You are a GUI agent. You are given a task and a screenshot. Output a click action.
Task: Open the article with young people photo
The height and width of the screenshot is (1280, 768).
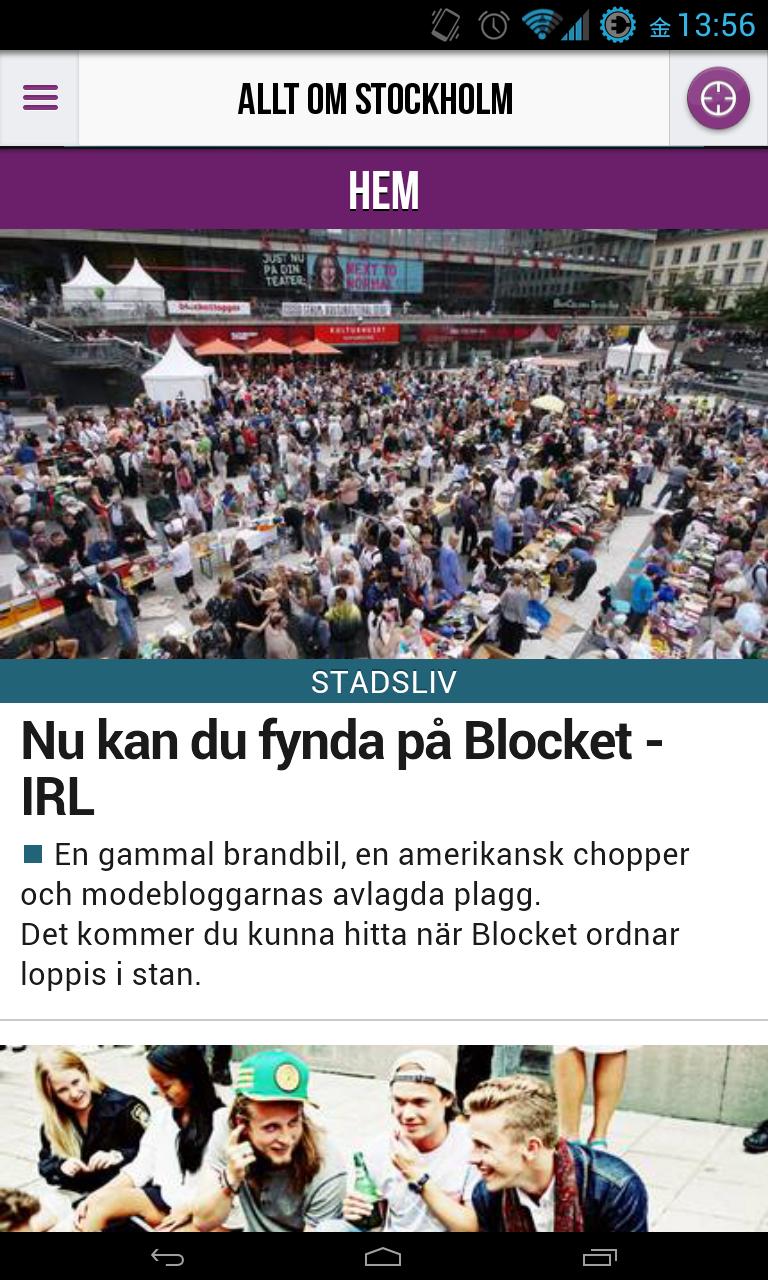tap(384, 1138)
